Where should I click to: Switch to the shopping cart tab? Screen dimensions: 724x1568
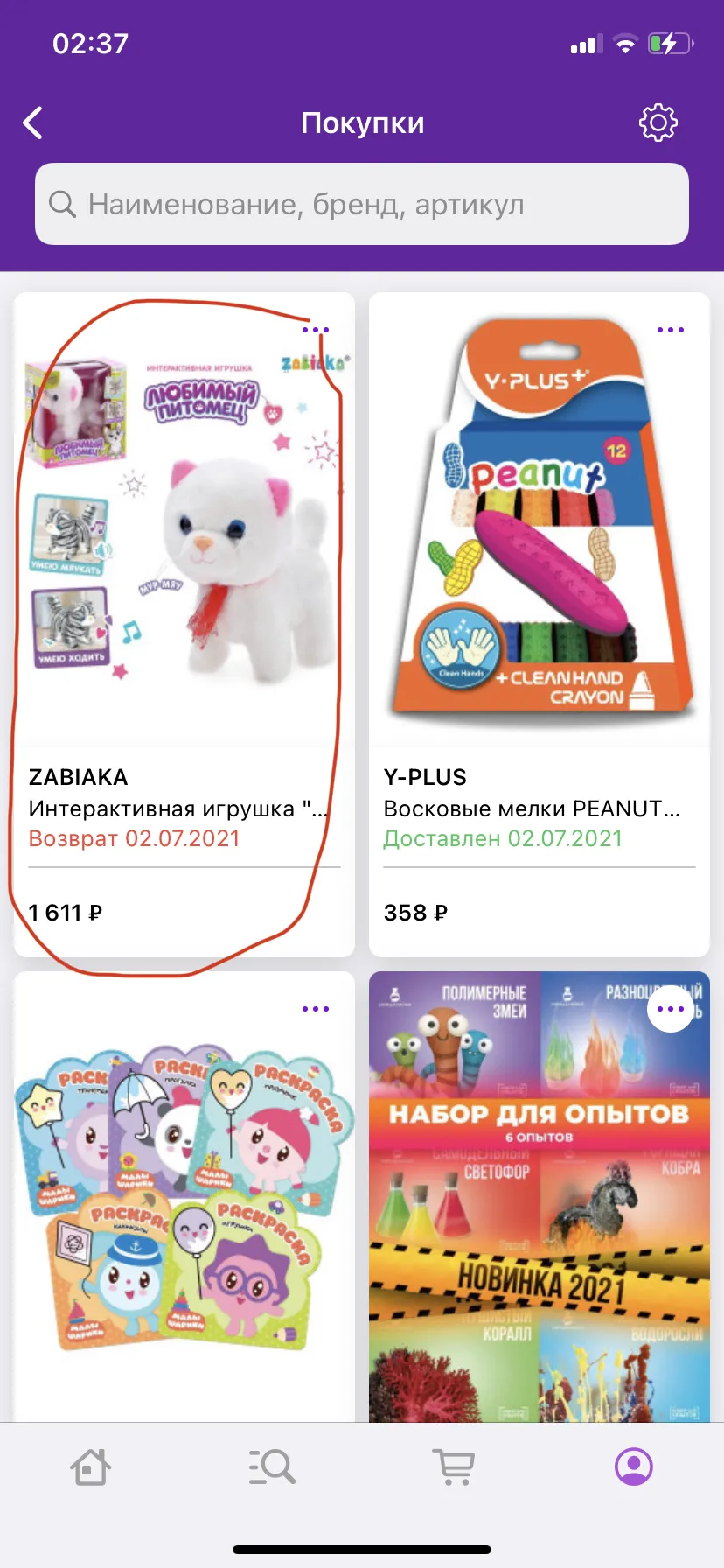pyautogui.click(x=454, y=1467)
